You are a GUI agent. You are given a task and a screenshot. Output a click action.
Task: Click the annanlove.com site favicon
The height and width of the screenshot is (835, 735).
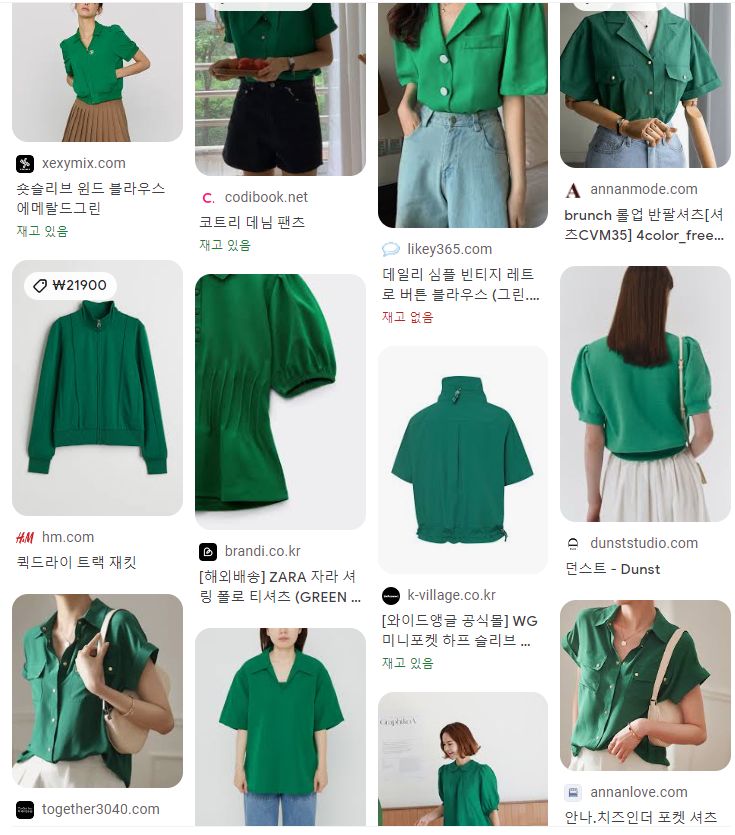click(x=573, y=792)
